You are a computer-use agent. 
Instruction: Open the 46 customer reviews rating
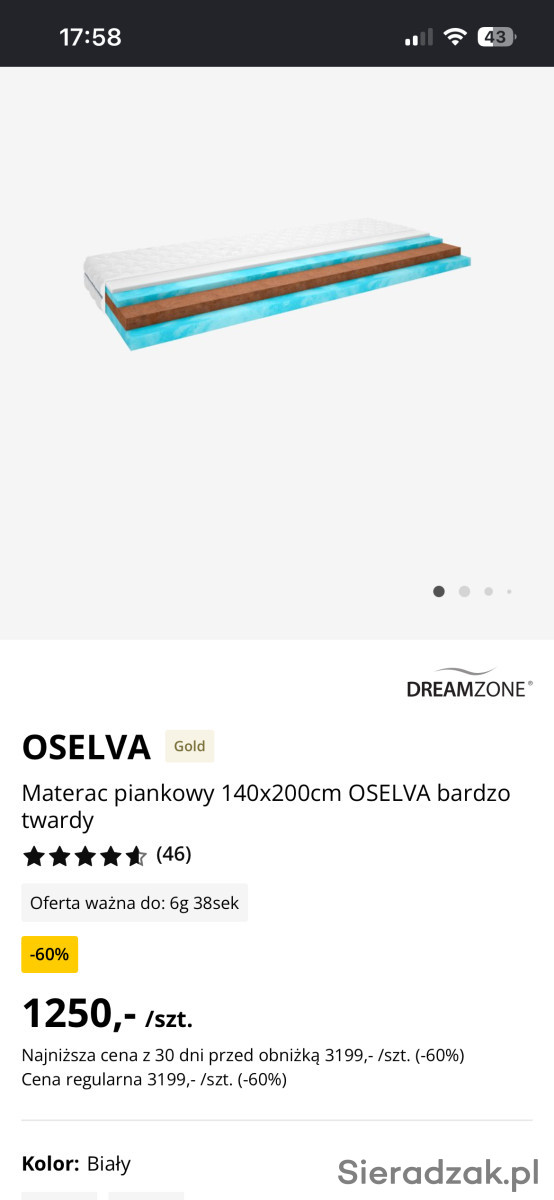[x=107, y=855]
